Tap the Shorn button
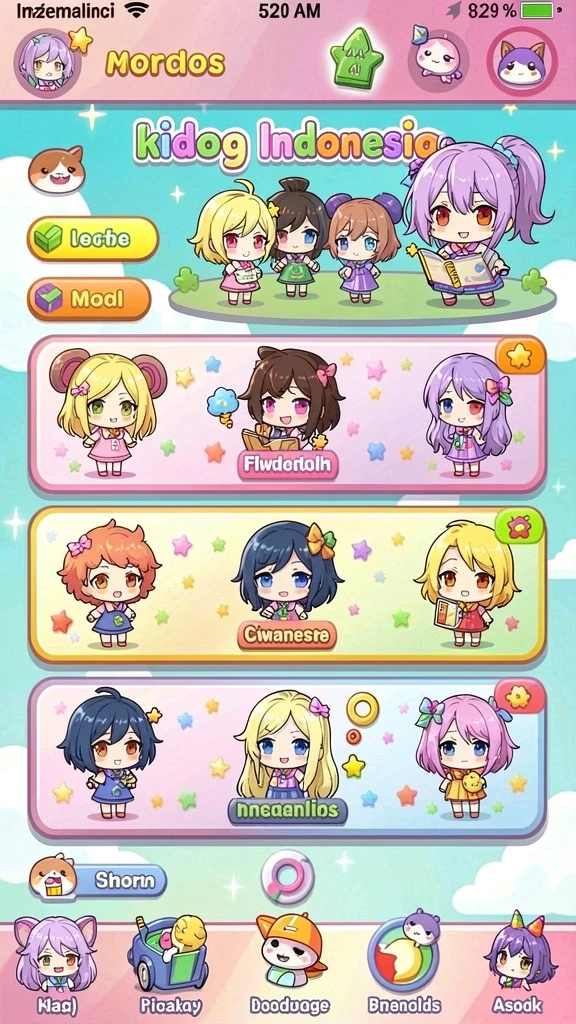The height and width of the screenshot is (1024, 576). click(98, 880)
